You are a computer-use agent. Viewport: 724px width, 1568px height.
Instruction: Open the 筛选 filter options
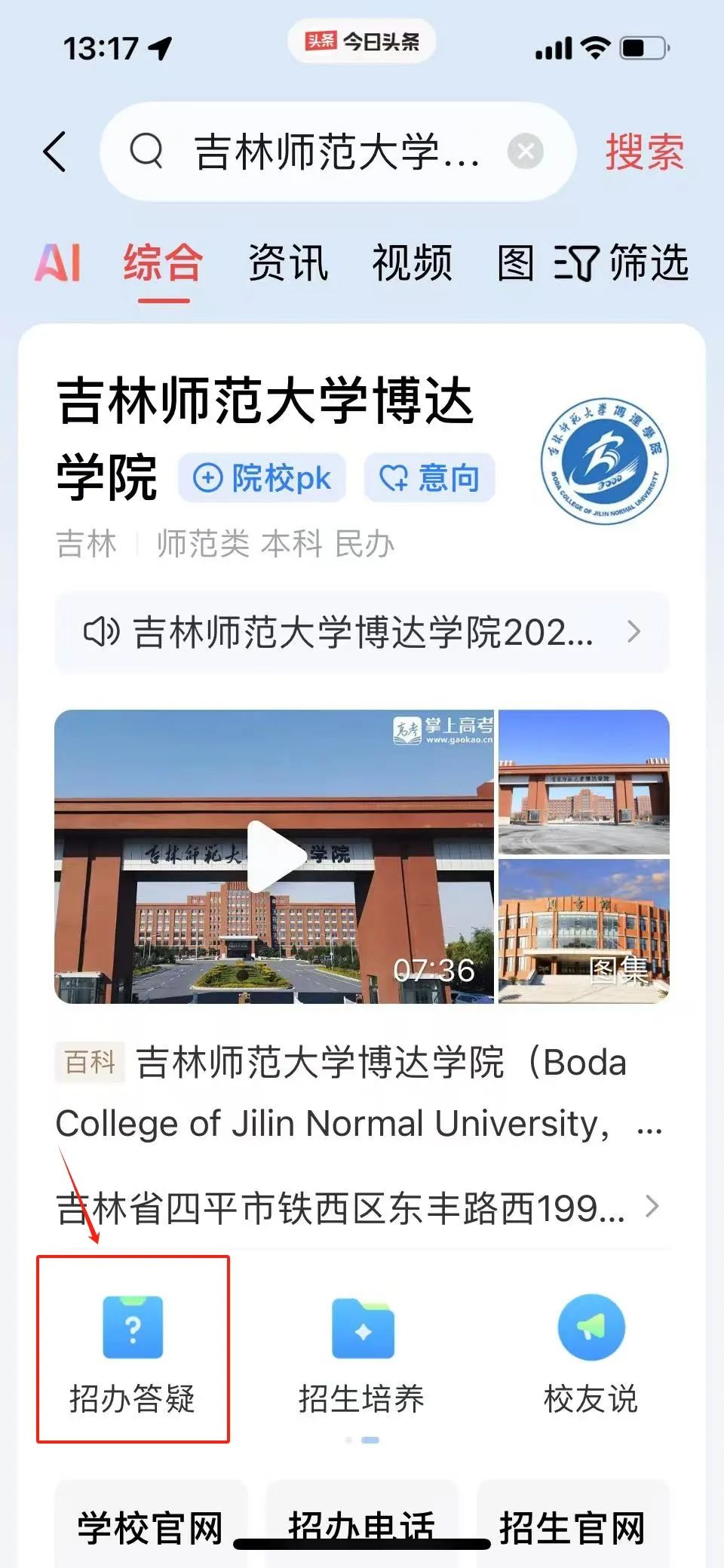tap(622, 263)
